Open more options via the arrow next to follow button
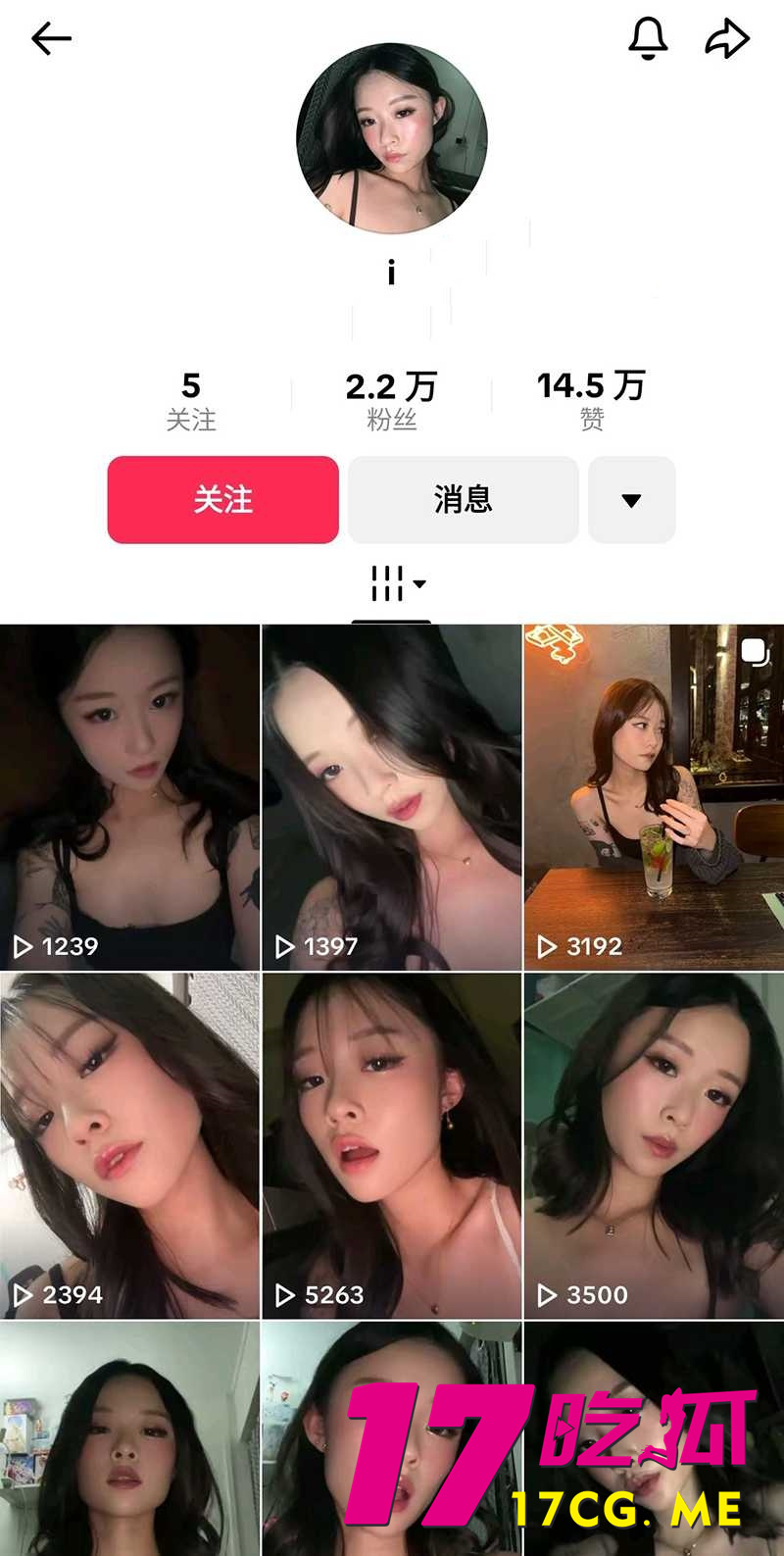This screenshot has width=784, height=1556. [x=631, y=500]
